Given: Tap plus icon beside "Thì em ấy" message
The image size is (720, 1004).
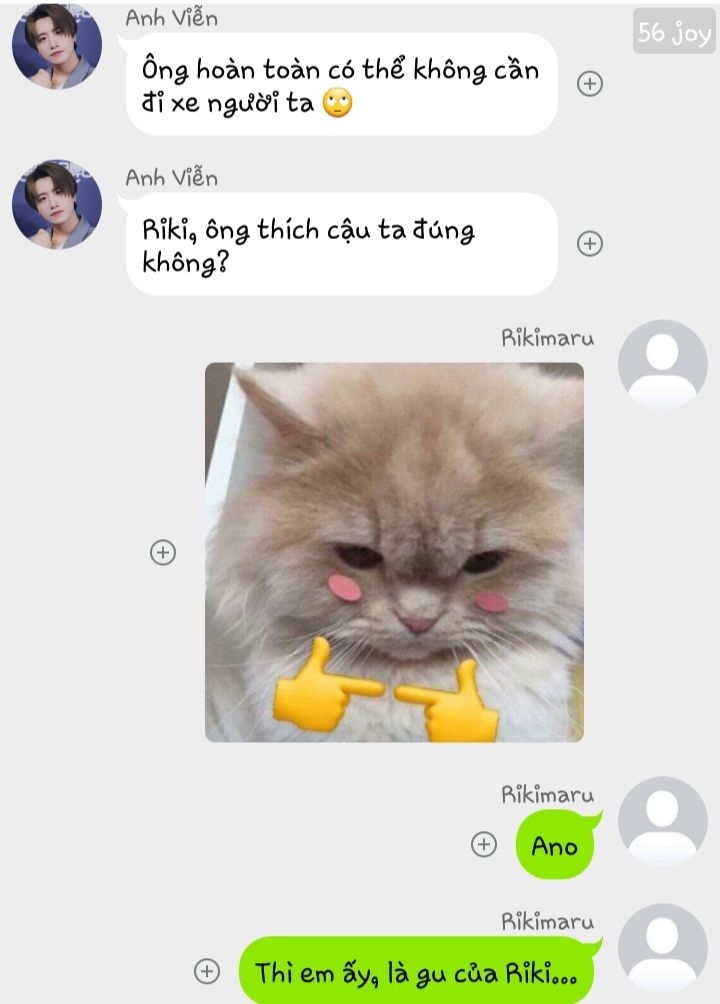Looking at the screenshot, I should click(207, 971).
